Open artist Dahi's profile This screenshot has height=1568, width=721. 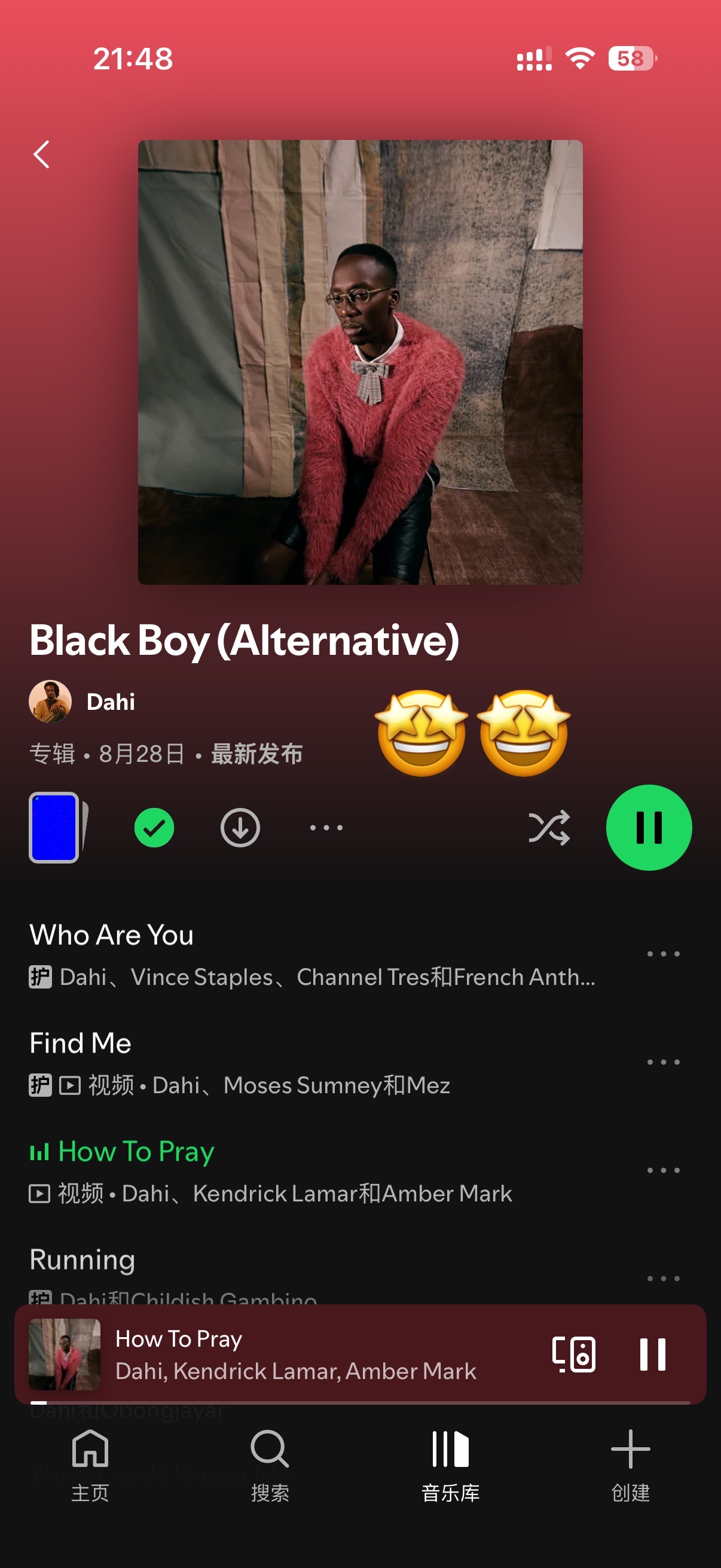(82, 701)
